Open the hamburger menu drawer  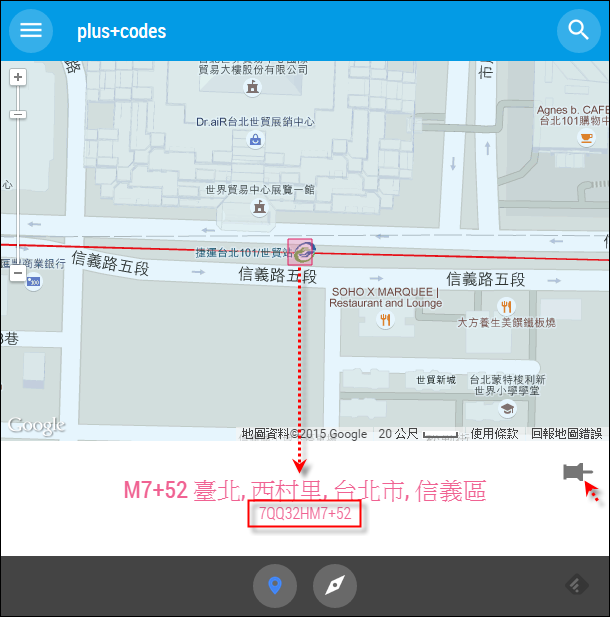31,30
